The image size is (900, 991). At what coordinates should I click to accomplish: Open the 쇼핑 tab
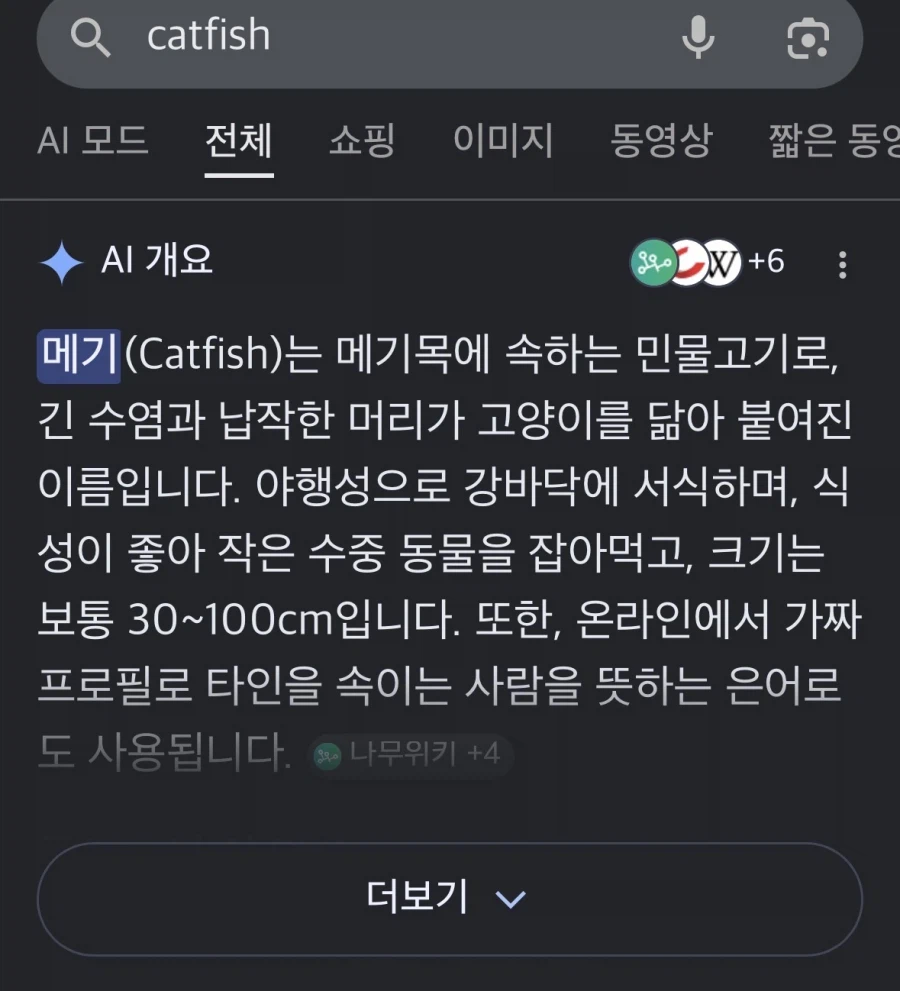click(363, 142)
